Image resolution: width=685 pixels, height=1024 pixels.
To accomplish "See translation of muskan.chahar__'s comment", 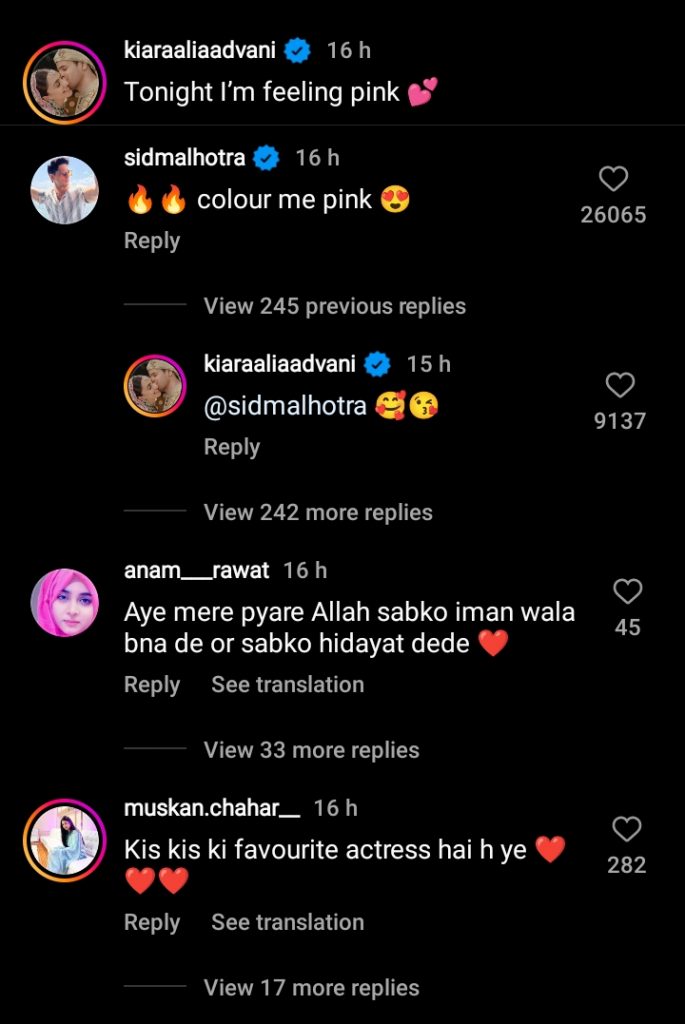I will (287, 922).
